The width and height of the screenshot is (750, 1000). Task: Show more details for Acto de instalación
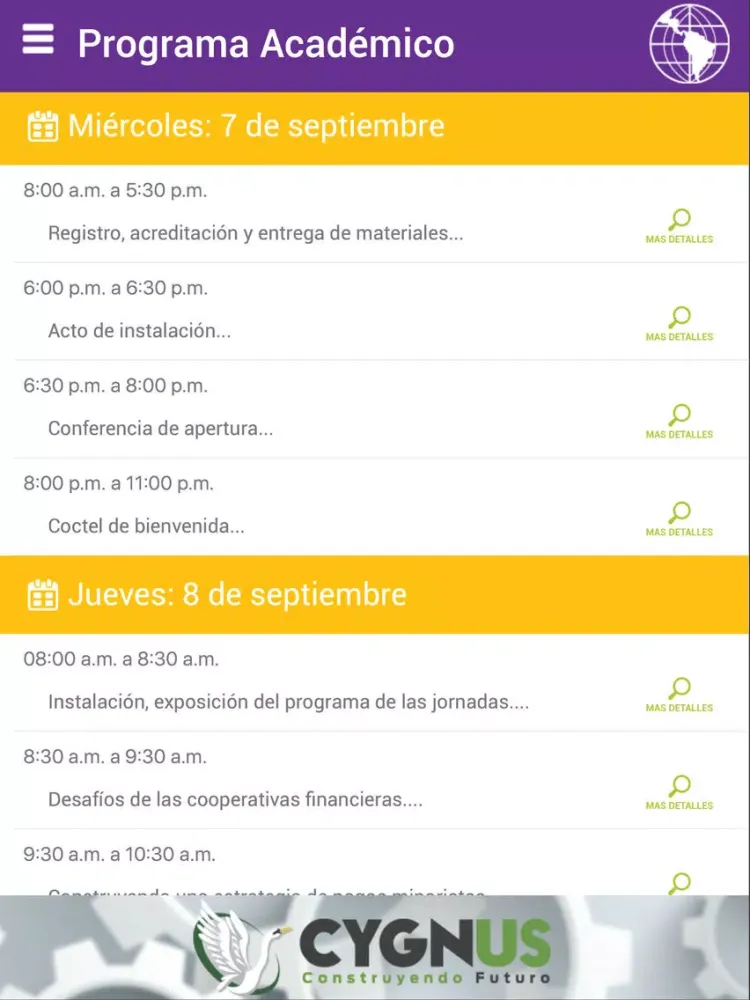click(x=679, y=324)
